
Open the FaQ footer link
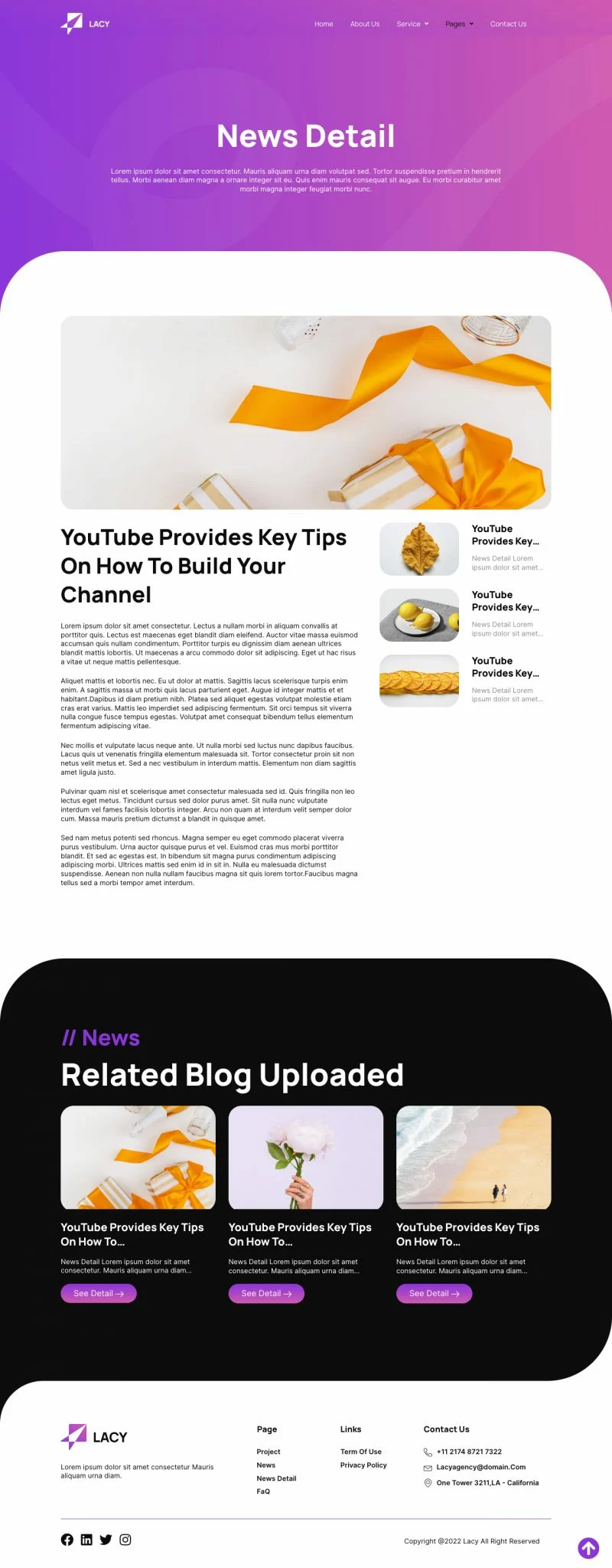coord(263,1491)
